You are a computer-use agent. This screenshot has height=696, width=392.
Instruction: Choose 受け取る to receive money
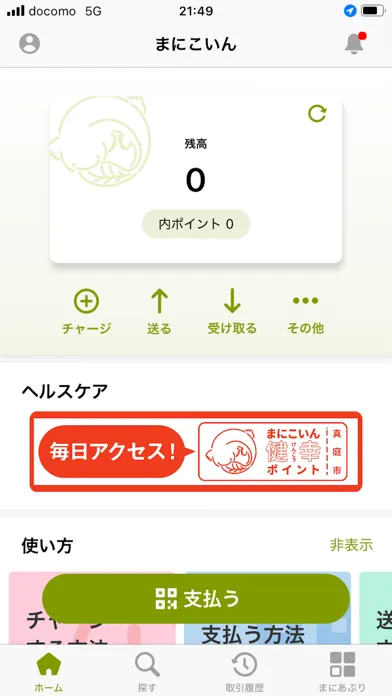click(232, 312)
